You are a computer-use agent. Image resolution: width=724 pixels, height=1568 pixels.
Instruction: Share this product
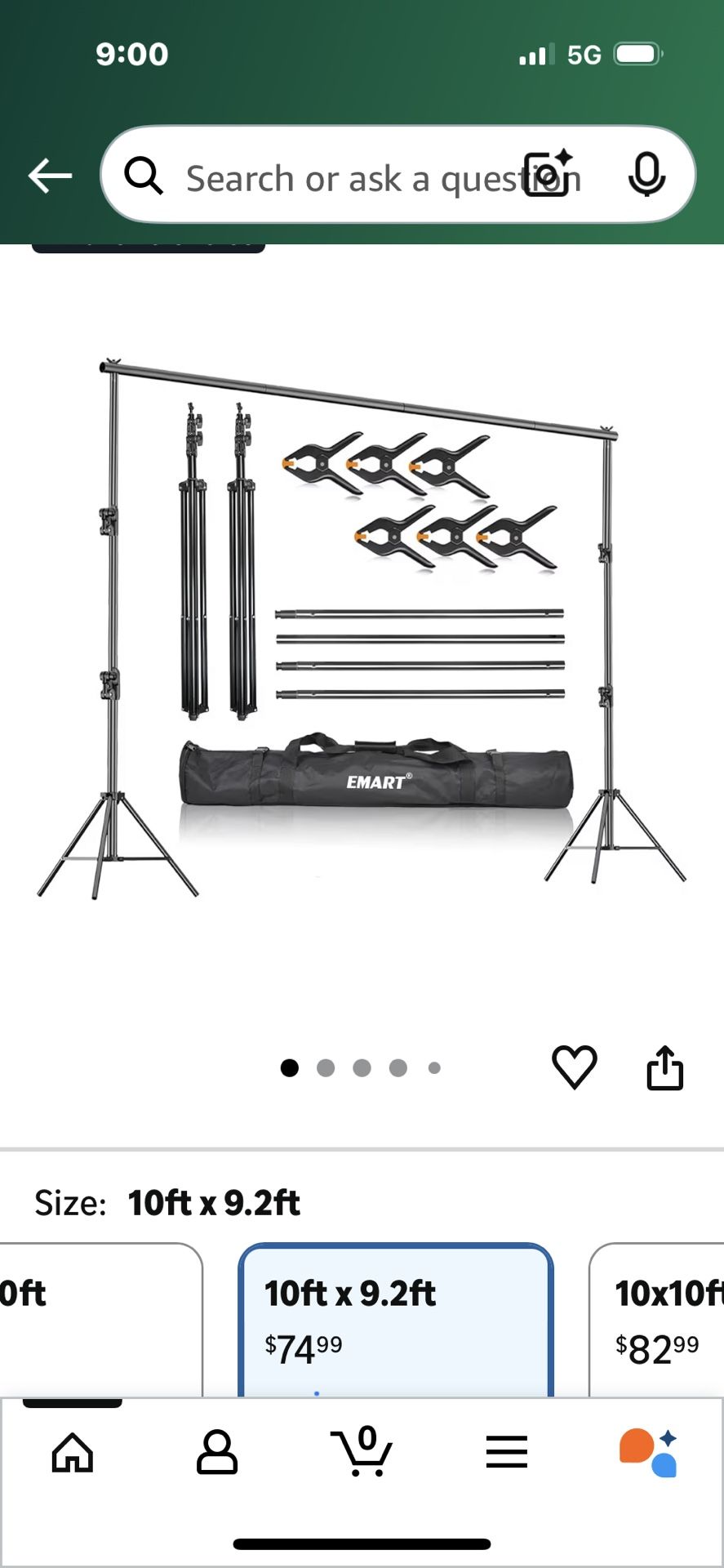(x=664, y=1067)
